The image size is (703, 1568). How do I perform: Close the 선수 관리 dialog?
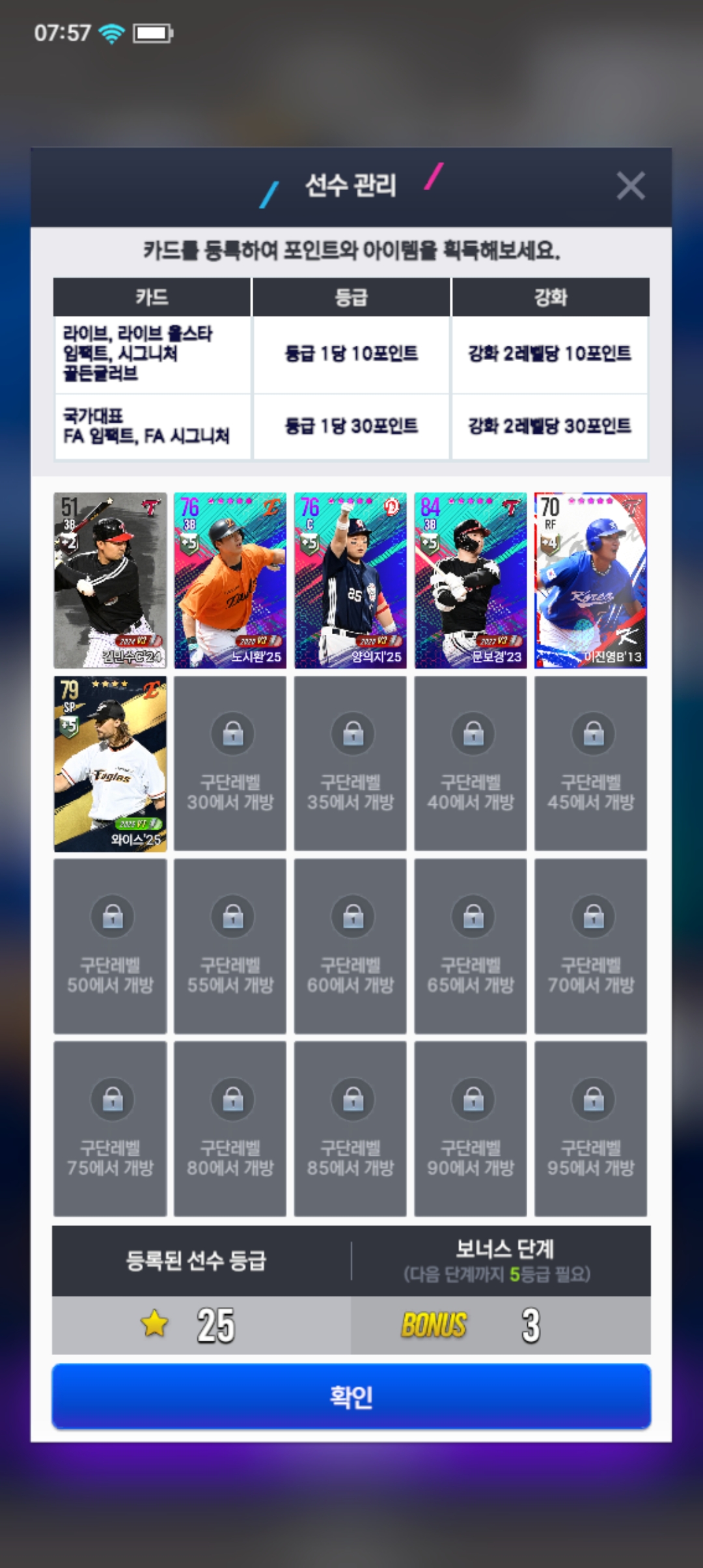pos(630,186)
